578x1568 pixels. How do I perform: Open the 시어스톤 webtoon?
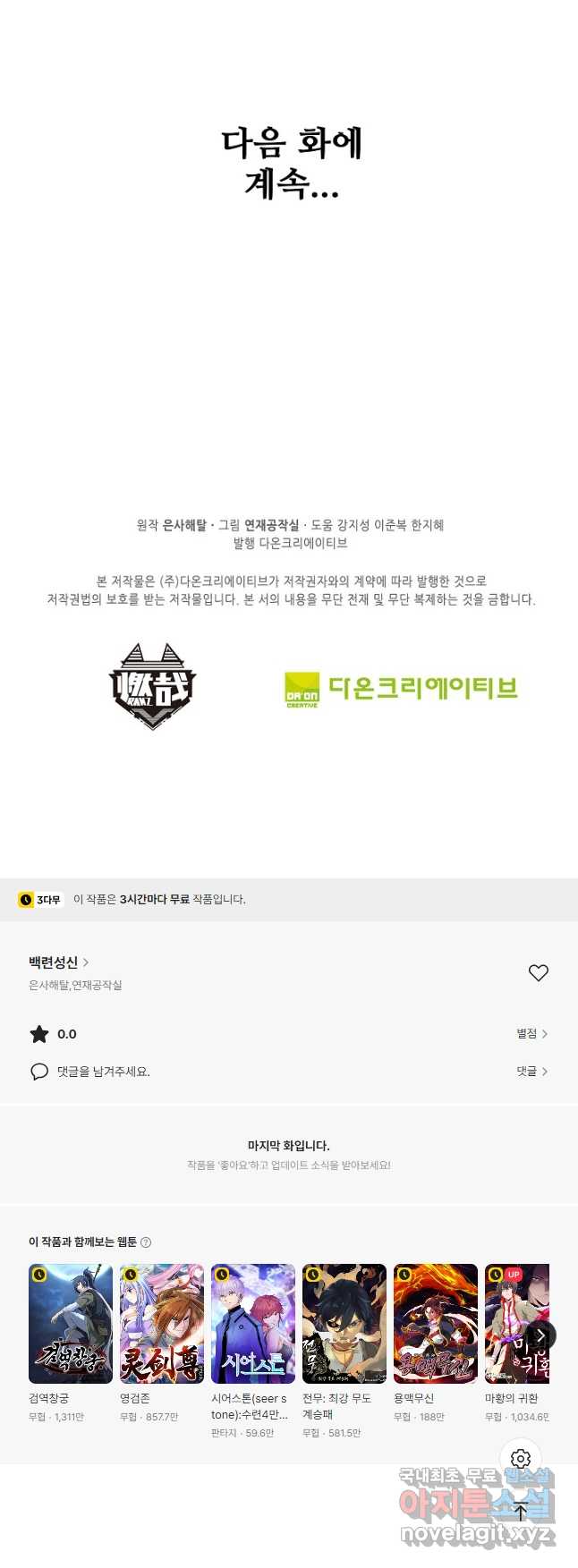(253, 1324)
